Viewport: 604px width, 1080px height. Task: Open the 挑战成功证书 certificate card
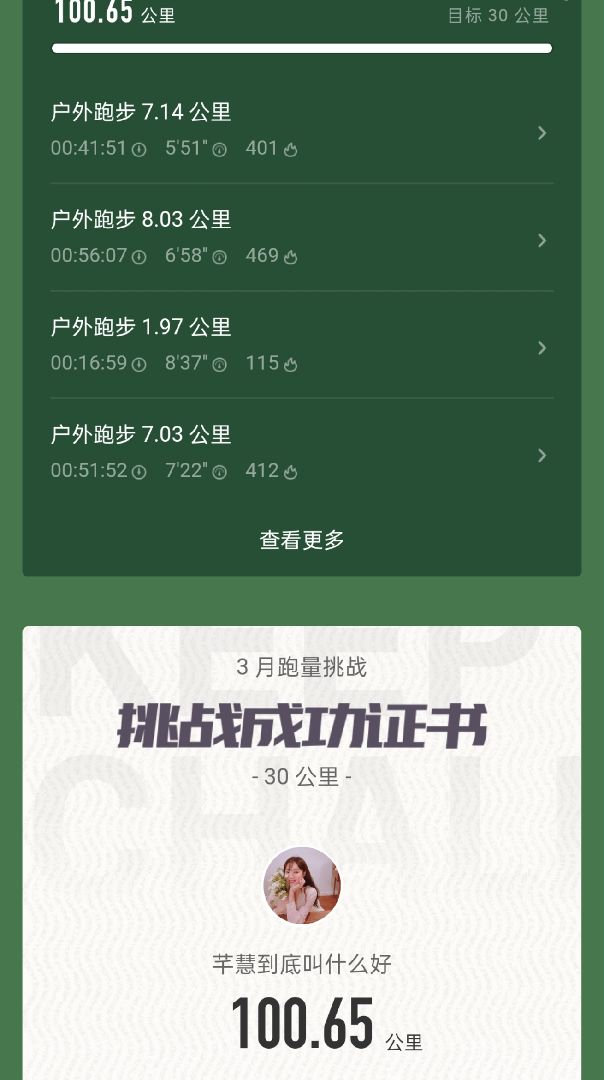pos(302,728)
